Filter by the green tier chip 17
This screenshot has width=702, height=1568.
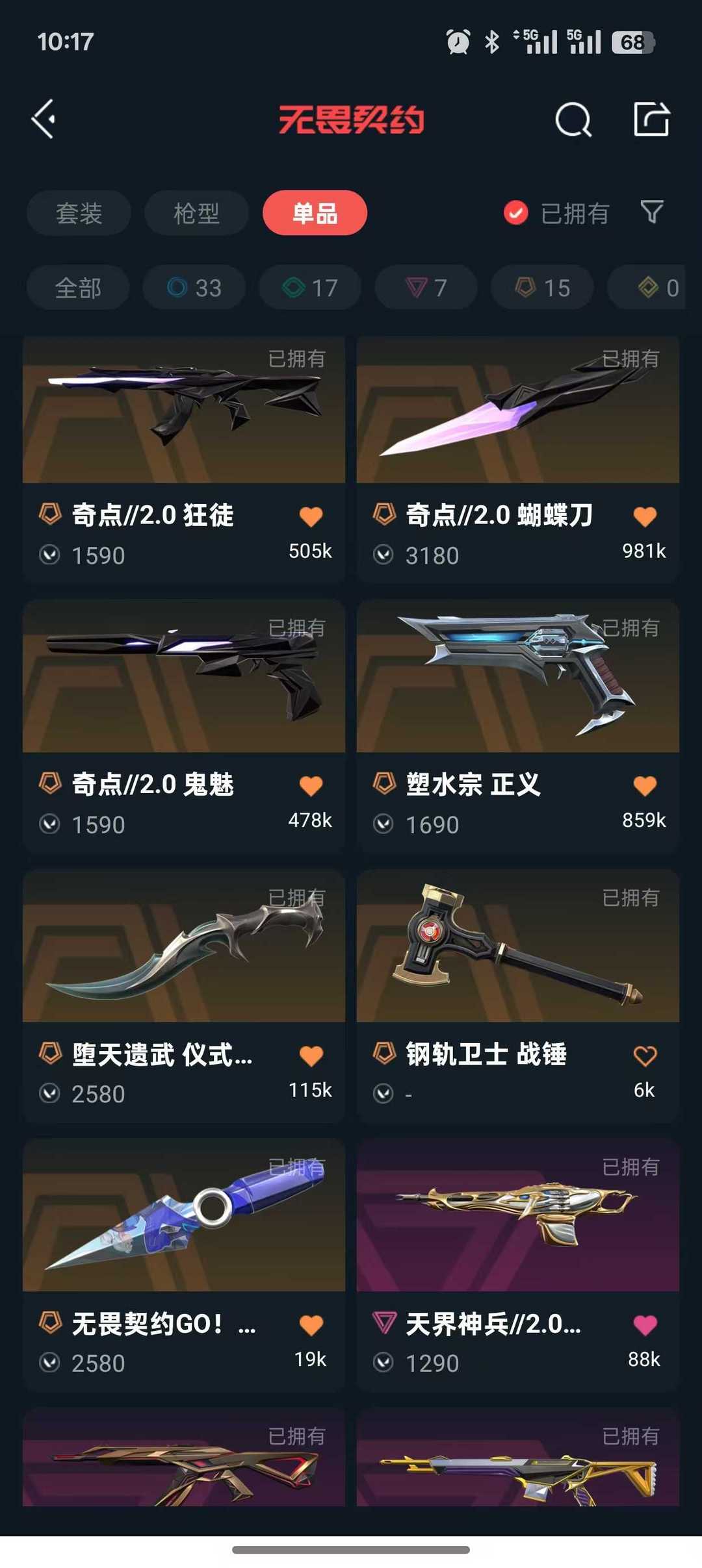pyautogui.click(x=310, y=288)
